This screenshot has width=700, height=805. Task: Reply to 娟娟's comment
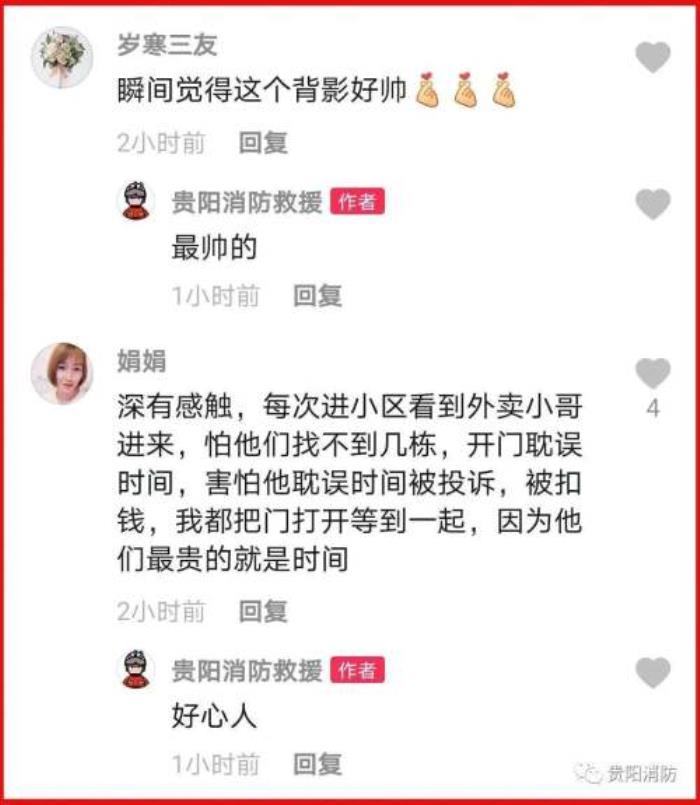(x=263, y=610)
